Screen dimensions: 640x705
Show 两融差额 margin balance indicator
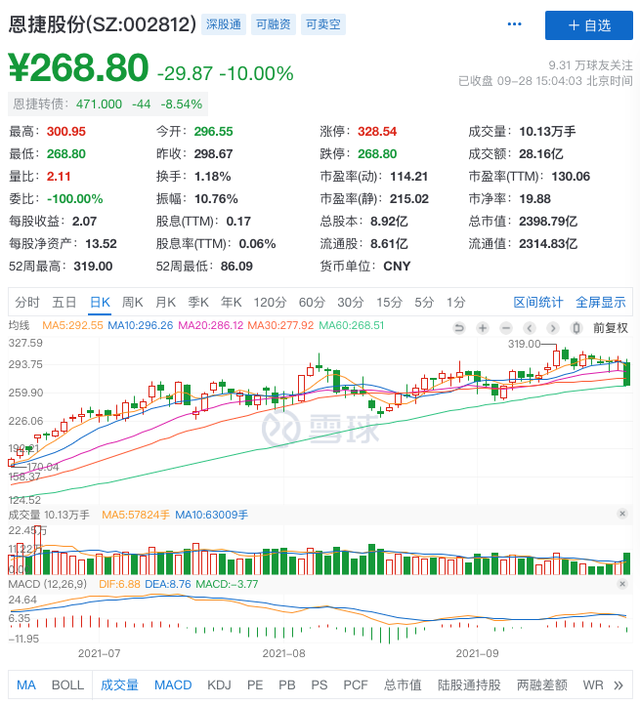541,685
